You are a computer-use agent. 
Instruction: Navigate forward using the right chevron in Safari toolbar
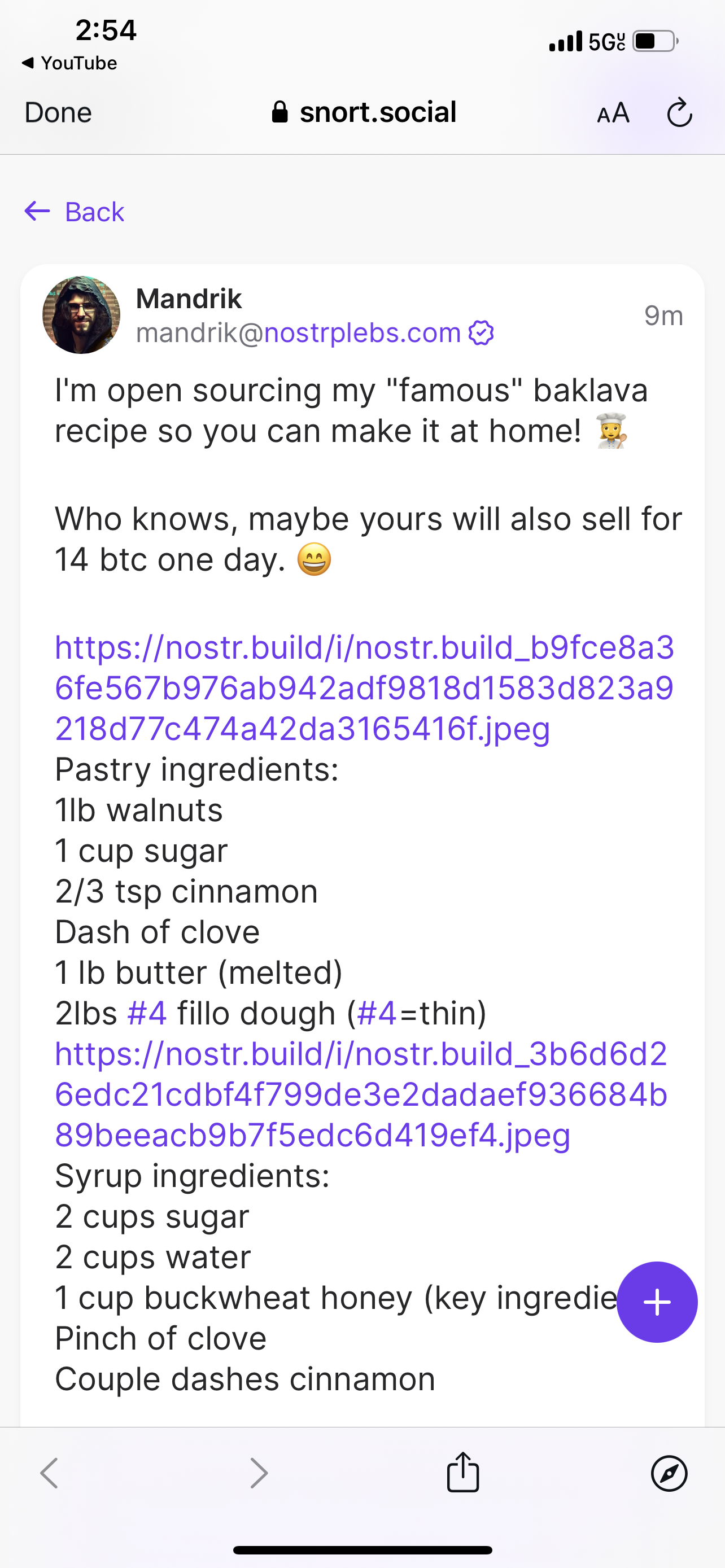(258, 1473)
